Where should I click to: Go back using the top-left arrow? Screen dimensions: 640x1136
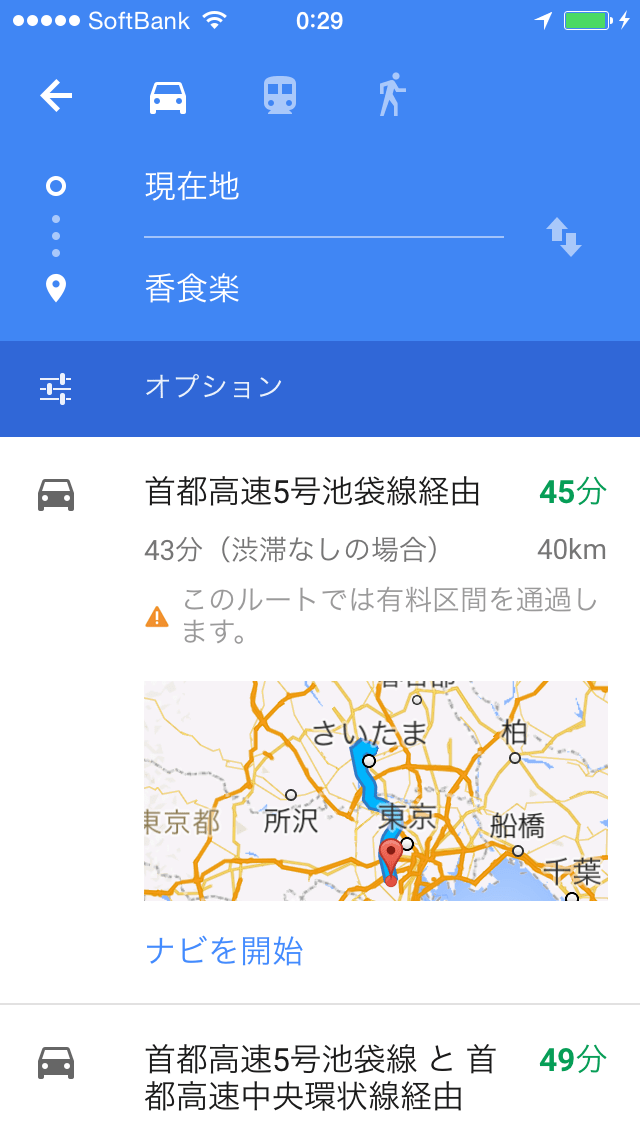point(56,96)
